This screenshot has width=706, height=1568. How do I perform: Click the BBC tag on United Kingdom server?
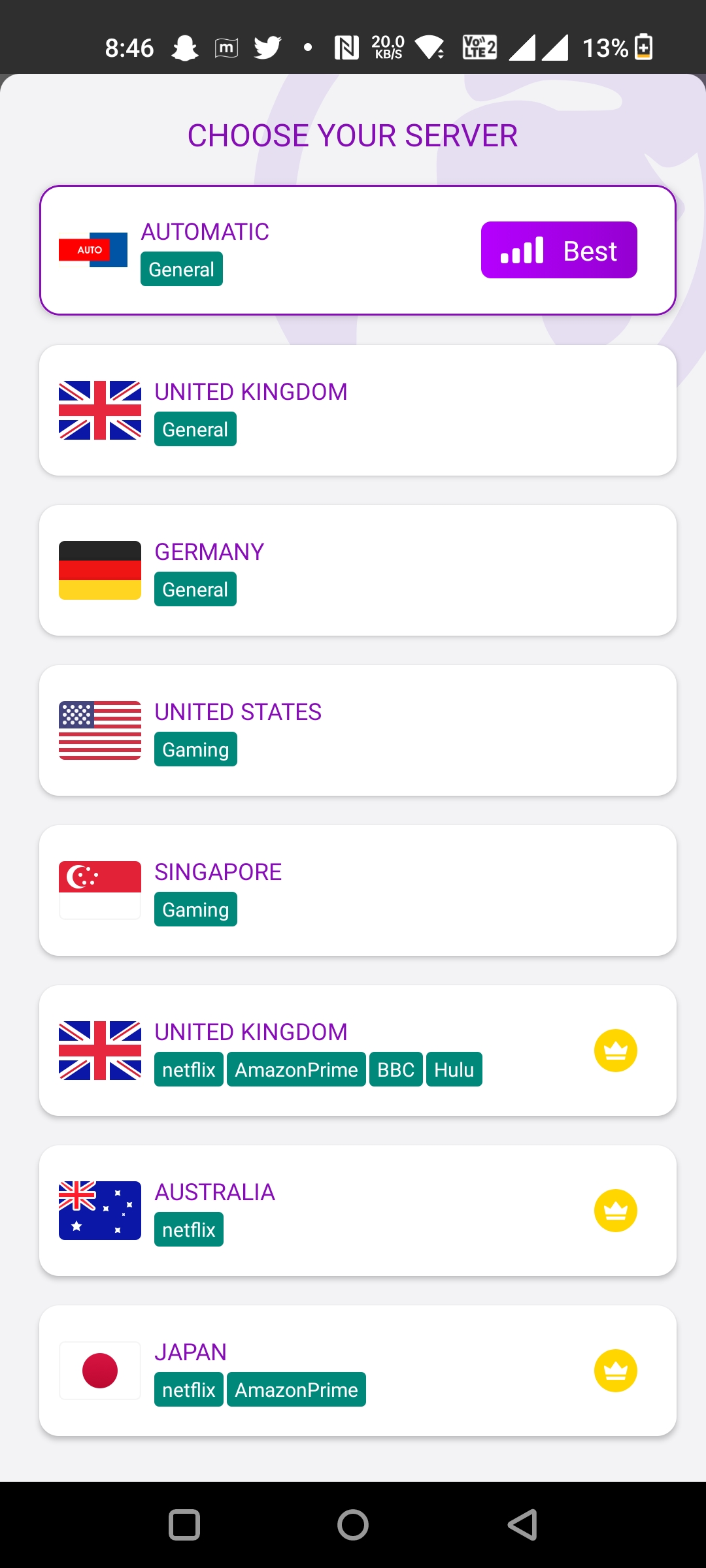click(395, 1069)
